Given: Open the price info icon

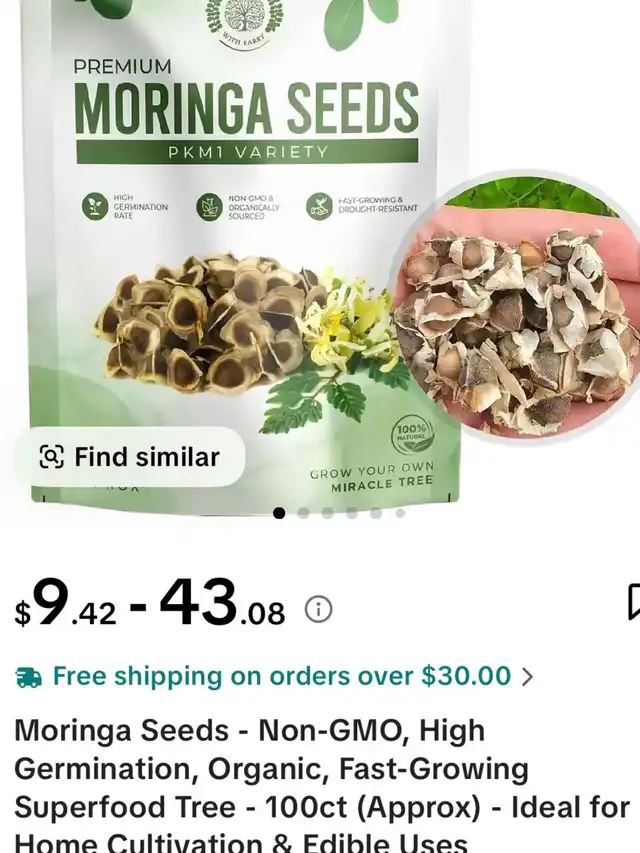Looking at the screenshot, I should (x=318, y=609).
